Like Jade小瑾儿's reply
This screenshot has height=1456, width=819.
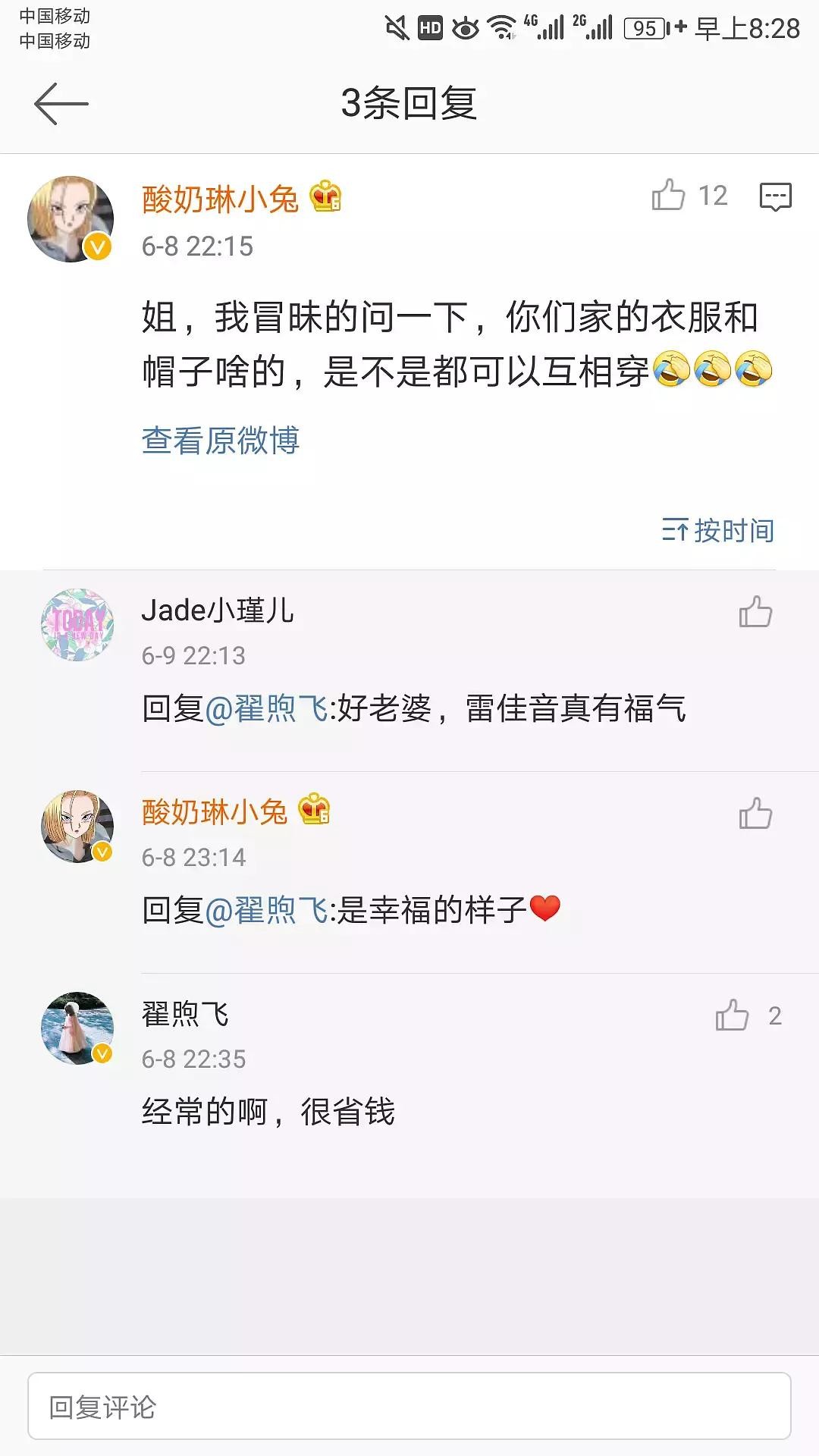click(755, 612)
